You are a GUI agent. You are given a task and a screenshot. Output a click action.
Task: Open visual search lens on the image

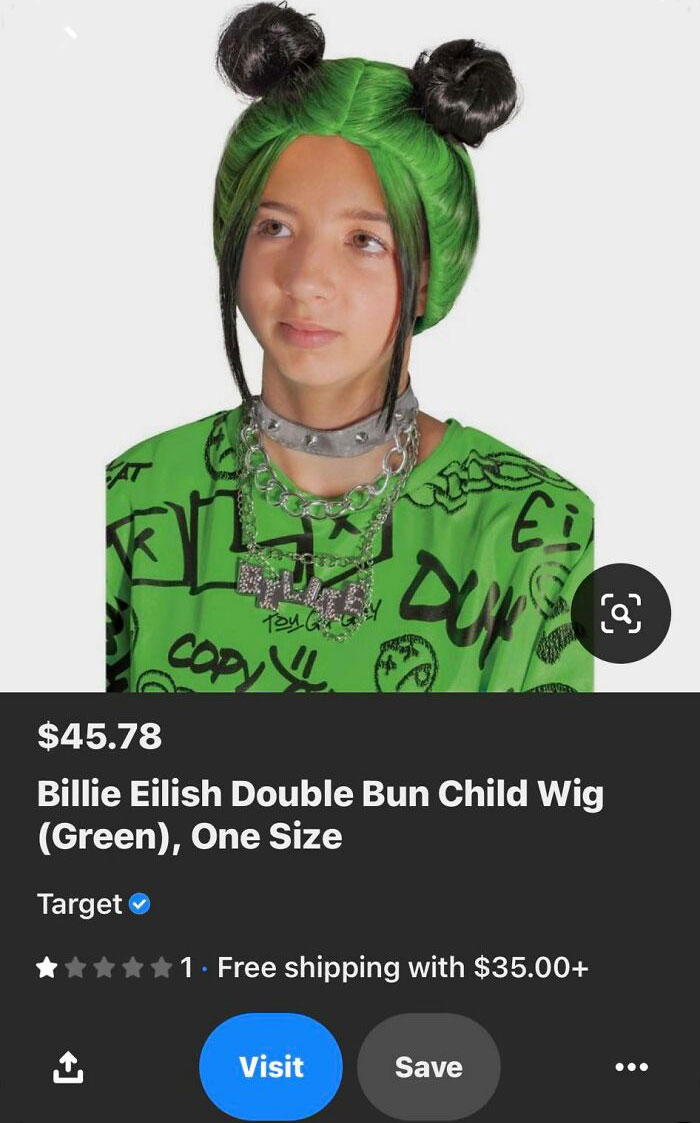(x=621, y=612)
